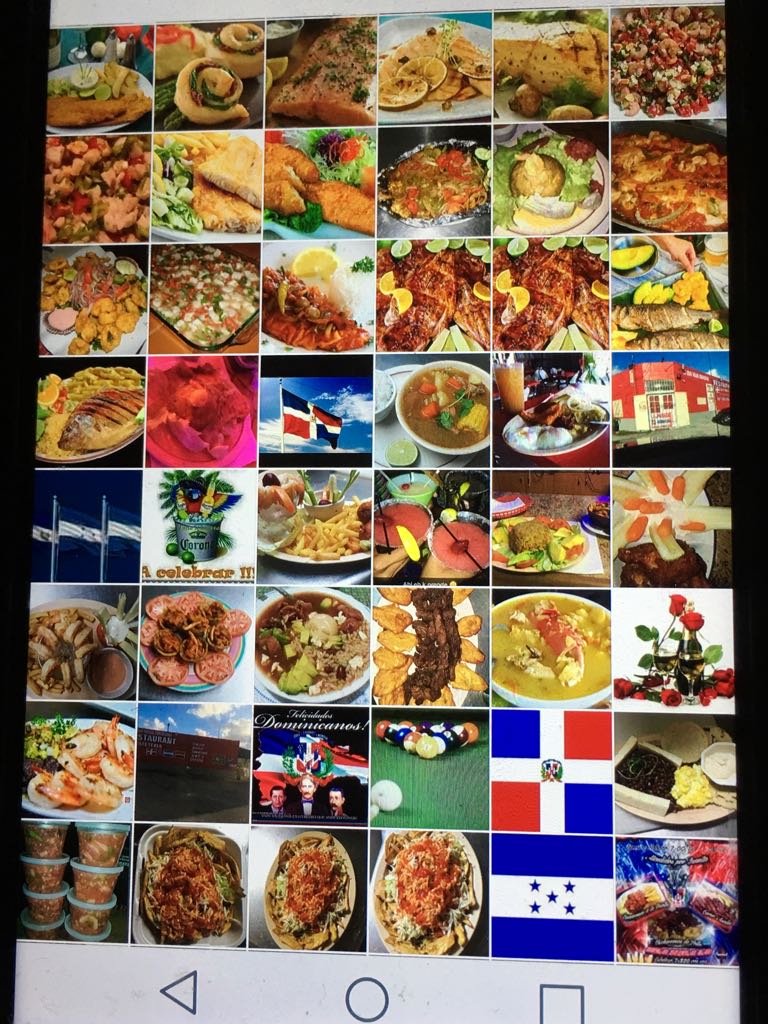Tap the home button in navigation bar
This screenshot has height=1024, width=768.
pos(366,999)
